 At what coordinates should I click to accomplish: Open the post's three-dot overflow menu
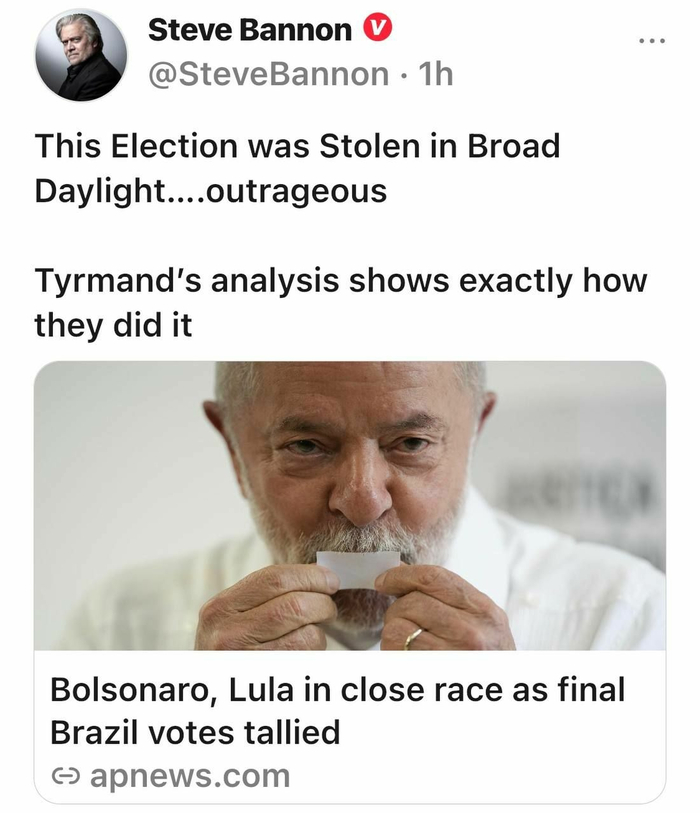(650, 41)
